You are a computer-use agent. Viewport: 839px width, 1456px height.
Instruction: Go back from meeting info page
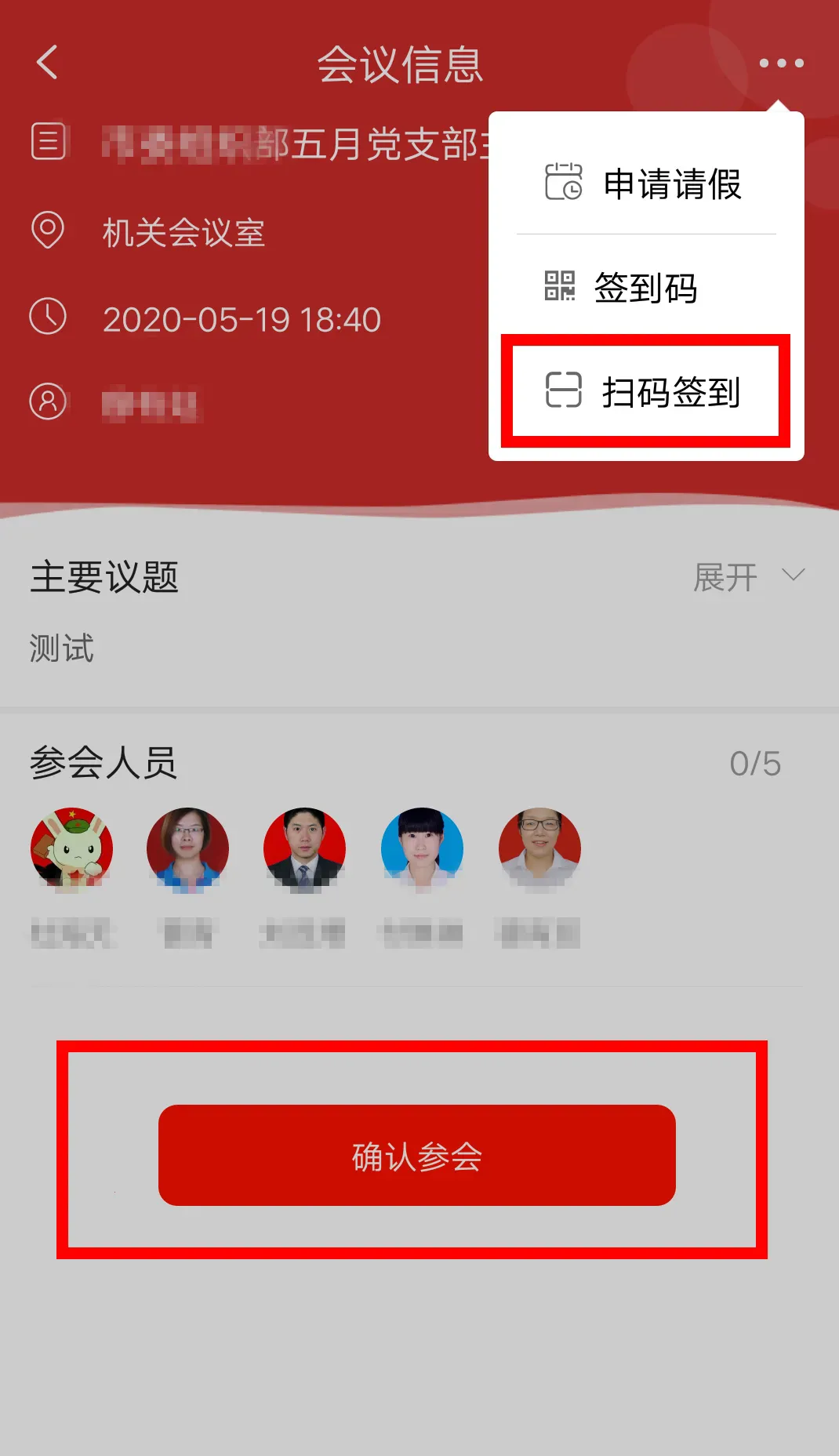pyautogui.click(x=47, y=63)
